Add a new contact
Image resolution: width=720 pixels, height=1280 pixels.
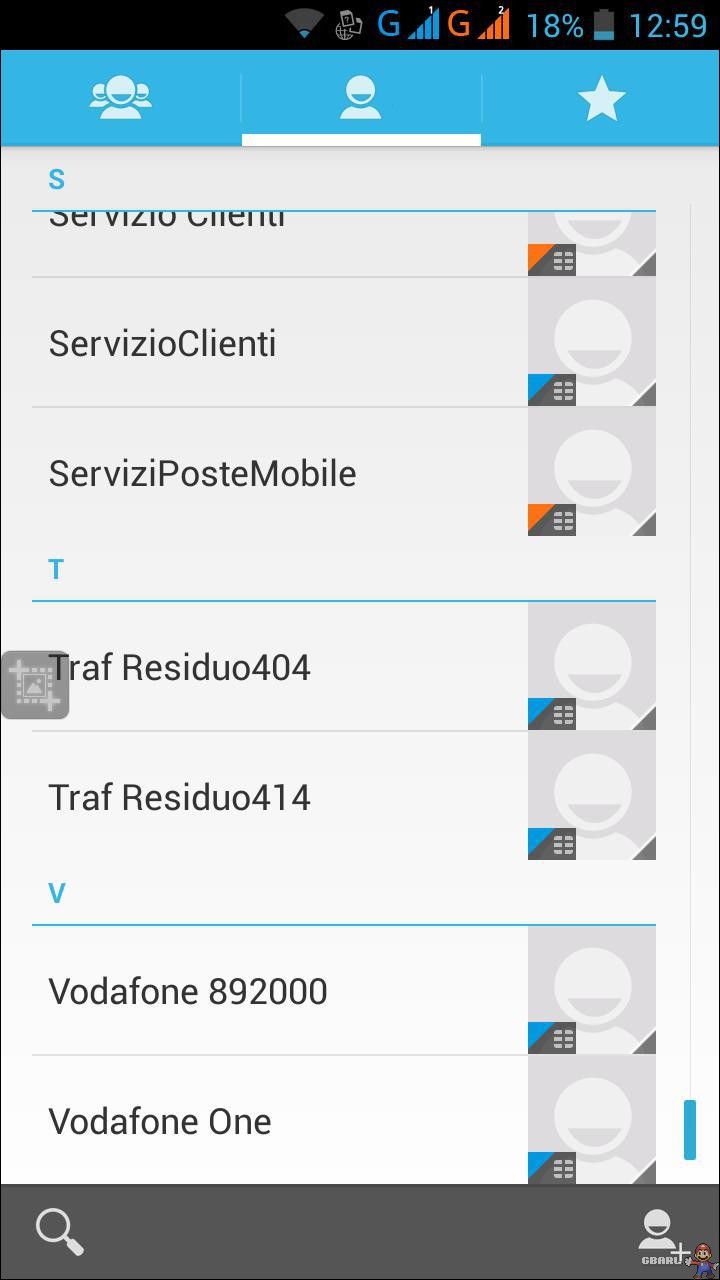click(x=660, y=1232)
